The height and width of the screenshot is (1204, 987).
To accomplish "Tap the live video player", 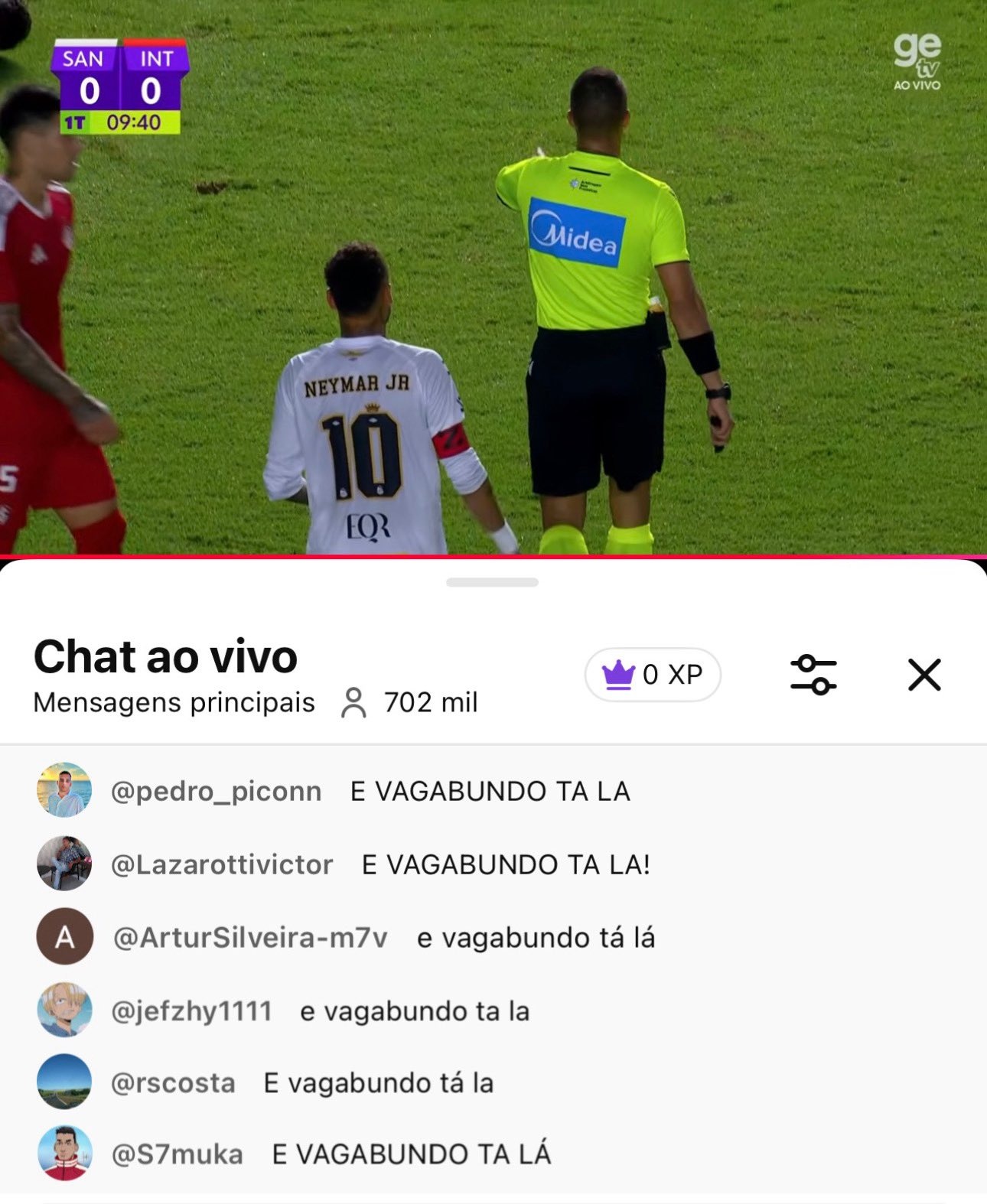I will coord(493,277).
